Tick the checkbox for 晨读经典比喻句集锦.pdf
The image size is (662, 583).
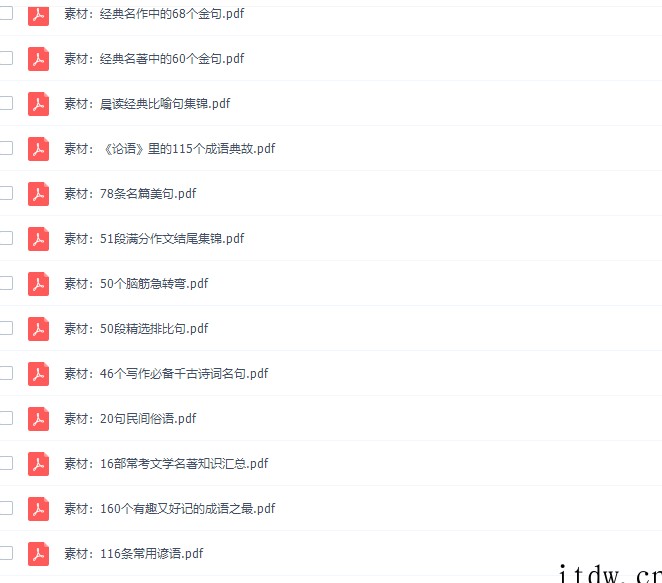(x=6, y=103)
